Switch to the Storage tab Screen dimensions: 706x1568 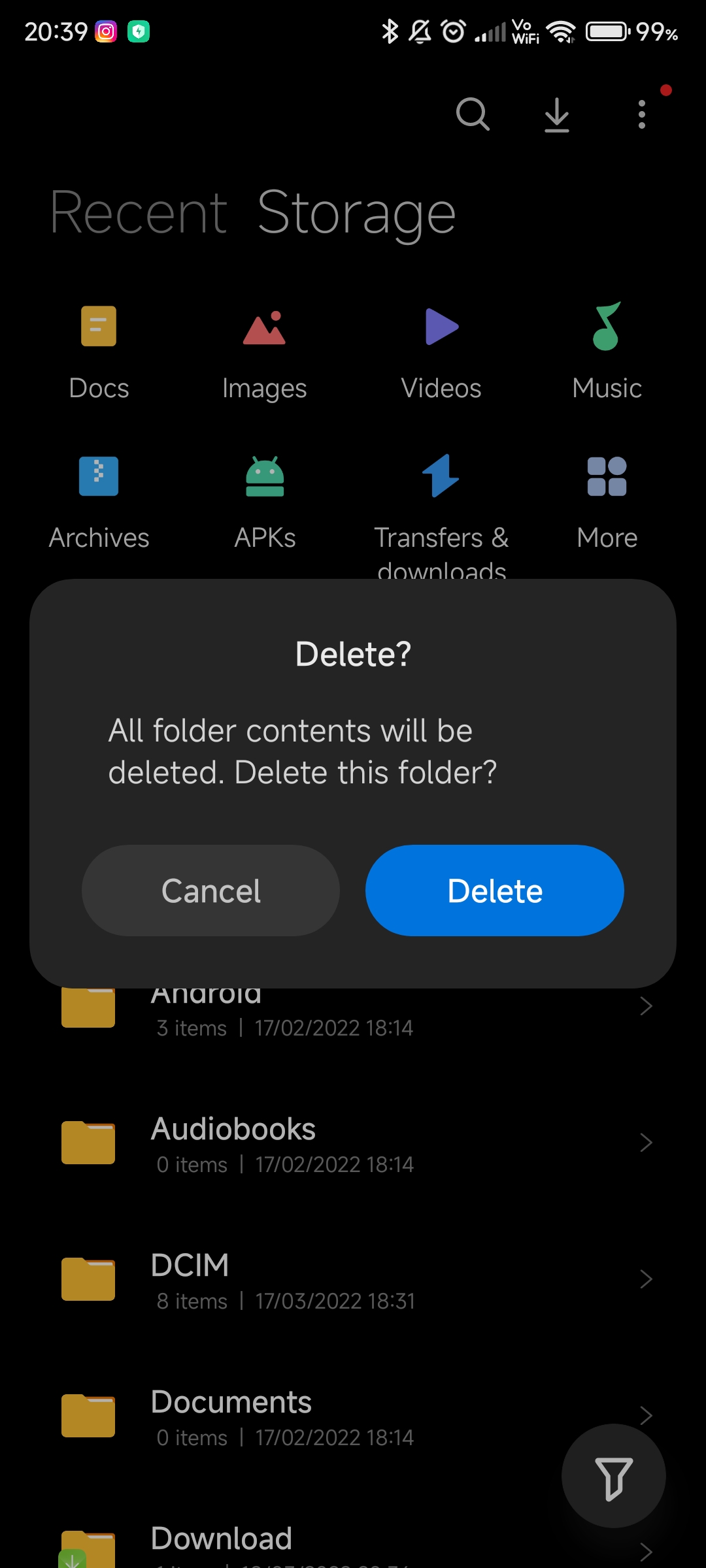coord(356,212)
